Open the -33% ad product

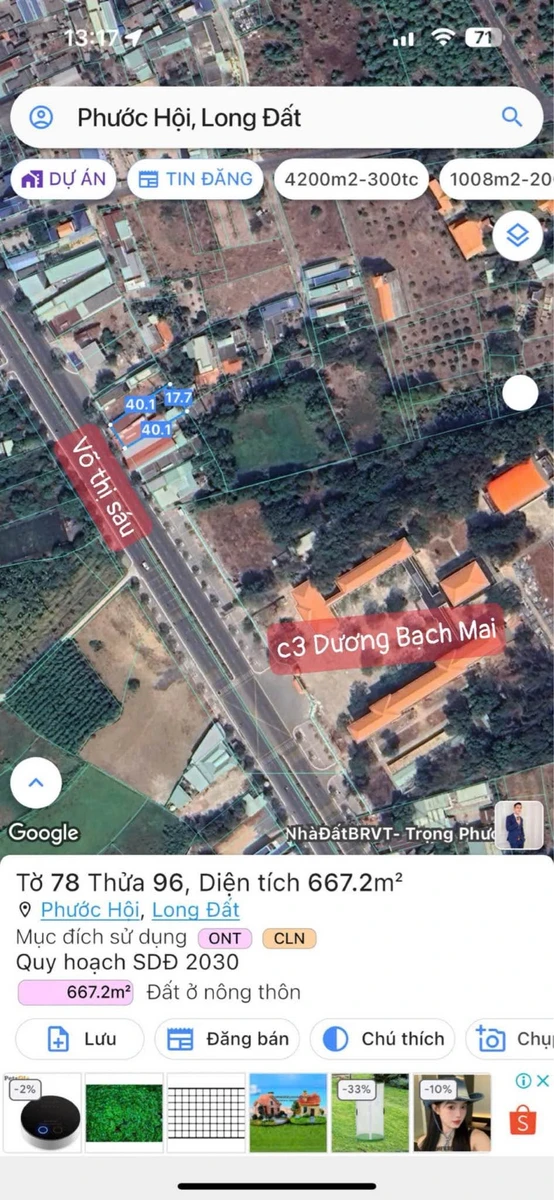pyautogui.click(x=370, y=1112)
